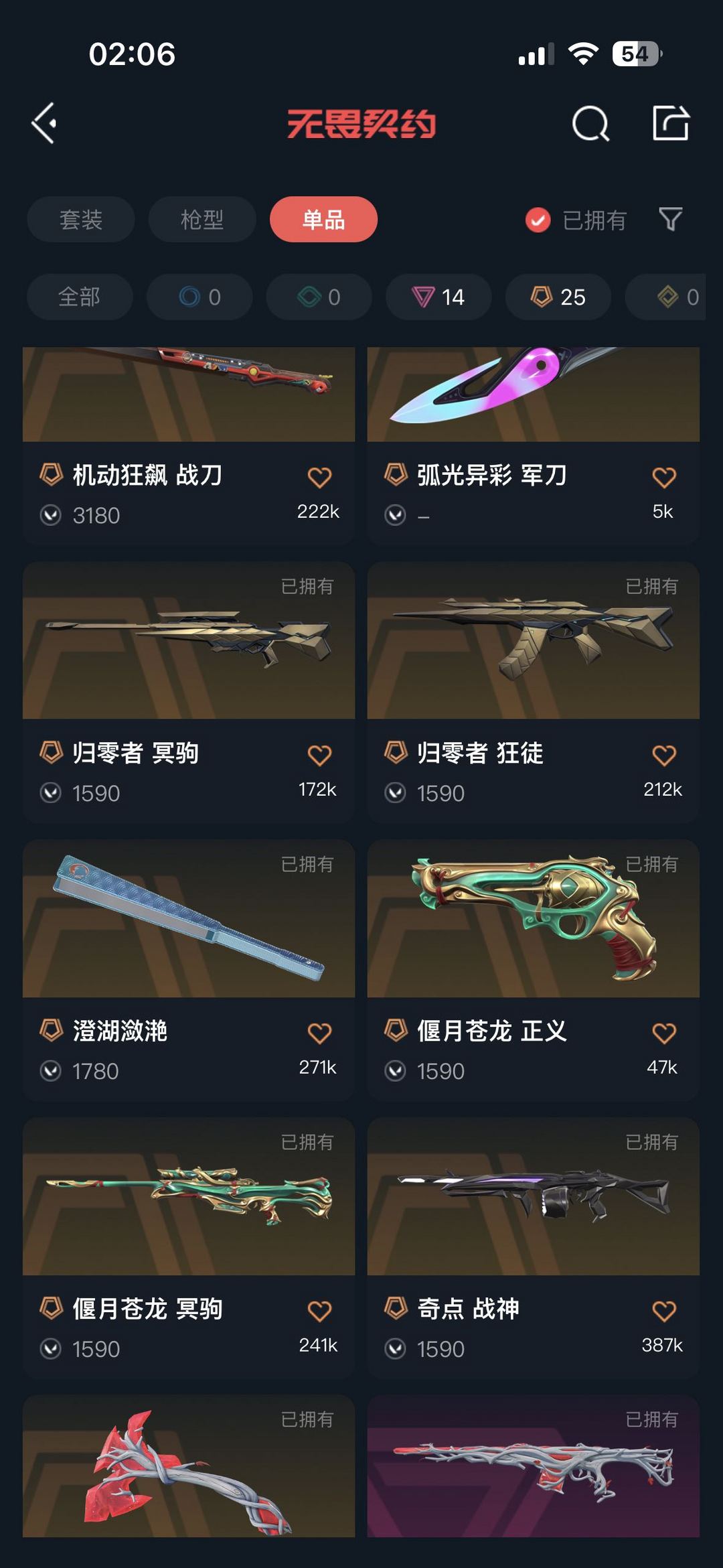The width and height of the screenshot is (723, 1568).
Task: Select the 全部 rarity chip
Action: (x=80, y=297)
